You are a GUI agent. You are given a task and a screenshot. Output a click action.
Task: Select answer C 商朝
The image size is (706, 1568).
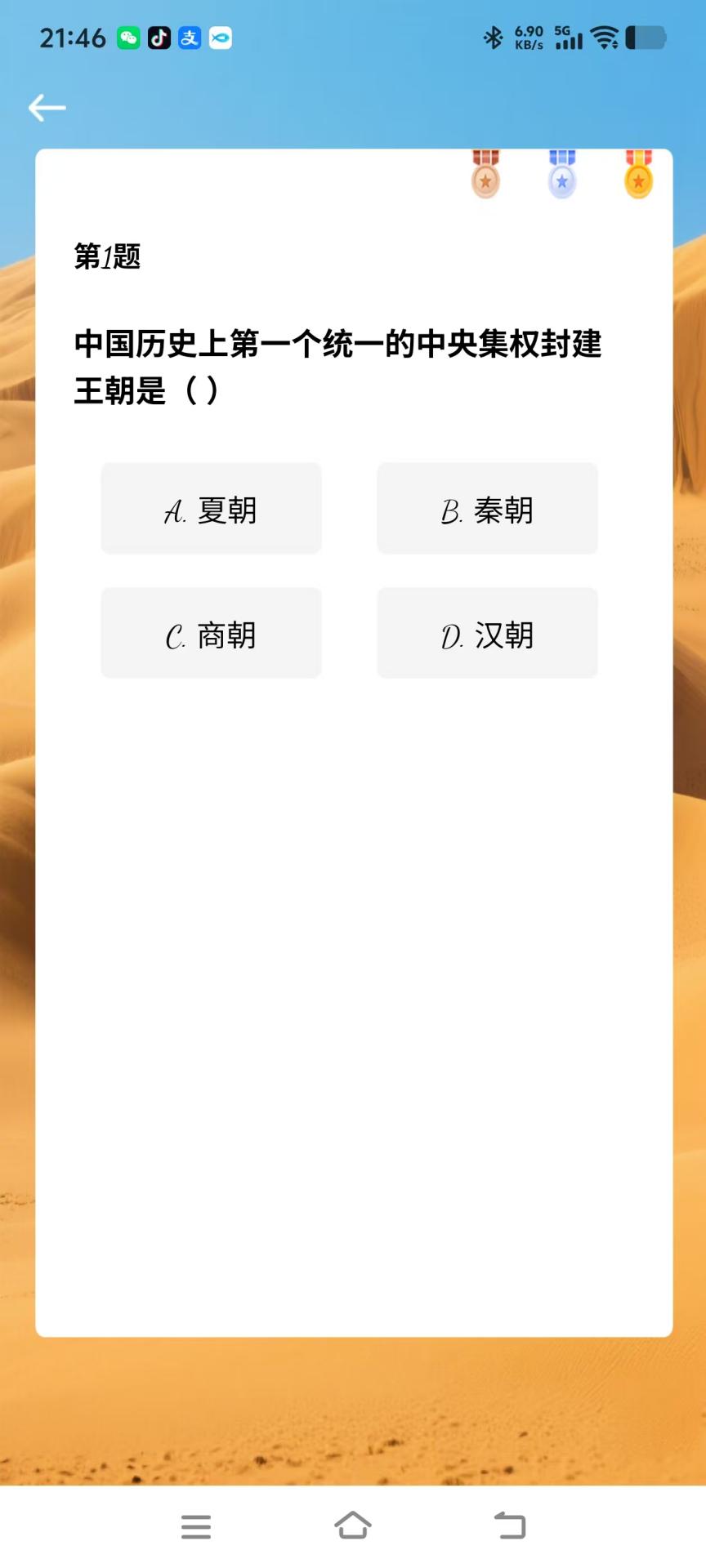(211, 633)
